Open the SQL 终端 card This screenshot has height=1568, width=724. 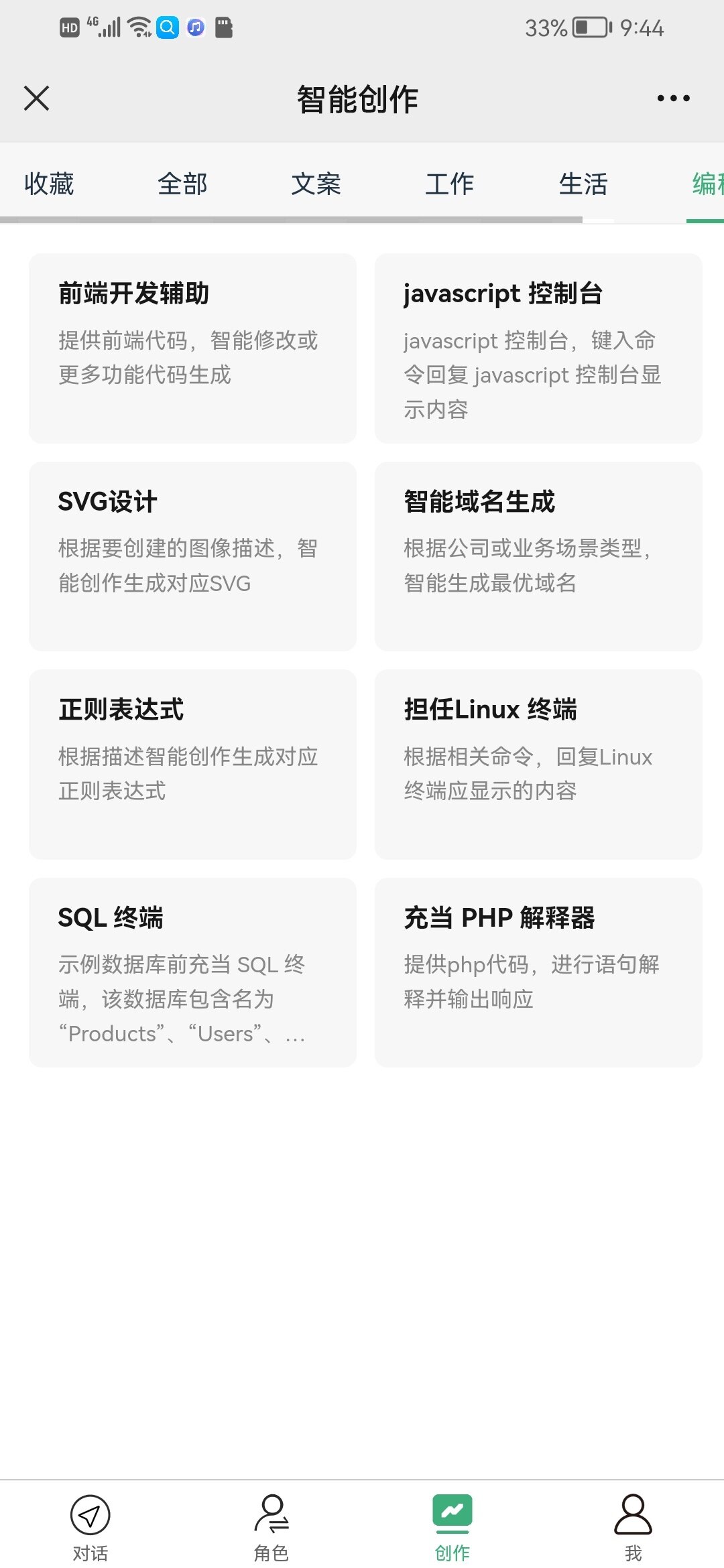pyautogui.click(x=192, y=972)
